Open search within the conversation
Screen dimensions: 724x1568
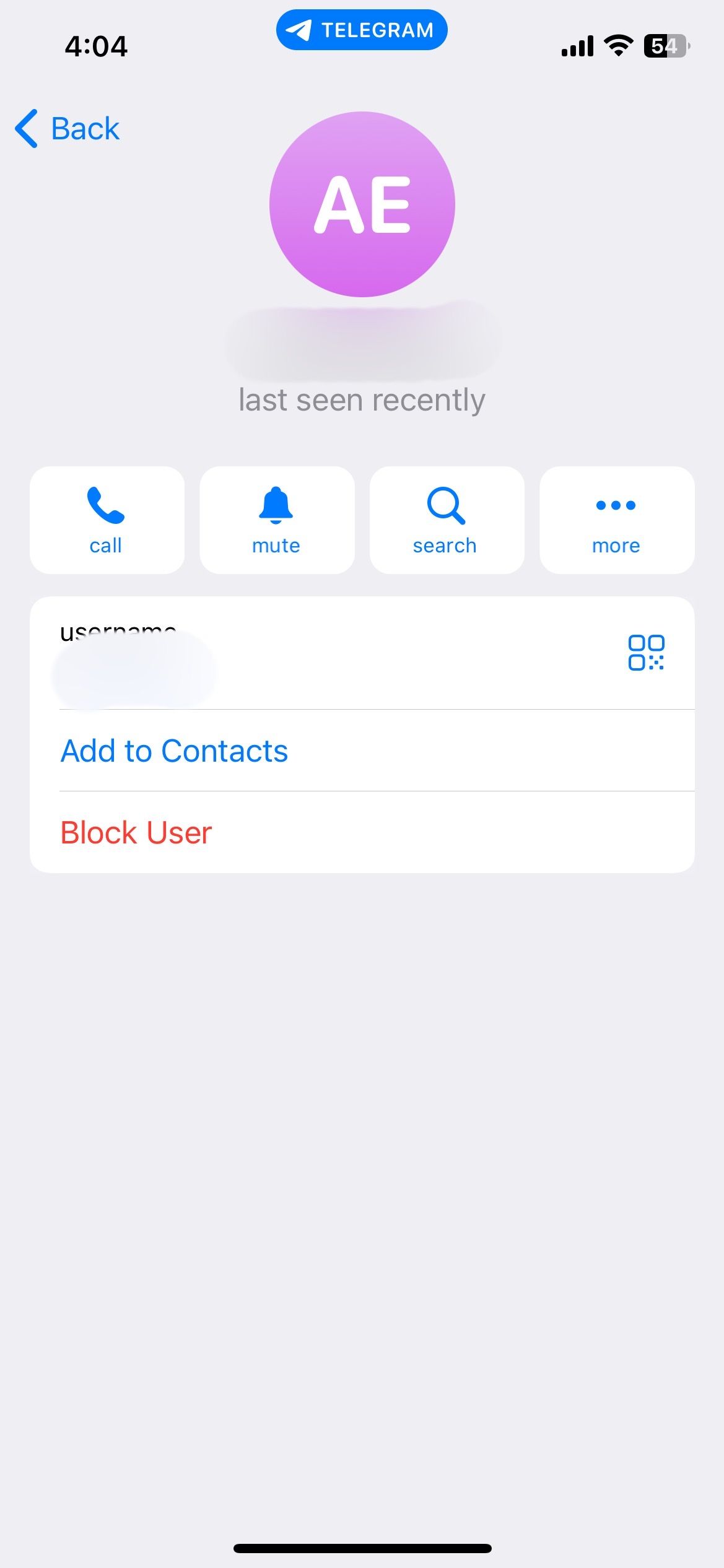click(x=445, y=519)
